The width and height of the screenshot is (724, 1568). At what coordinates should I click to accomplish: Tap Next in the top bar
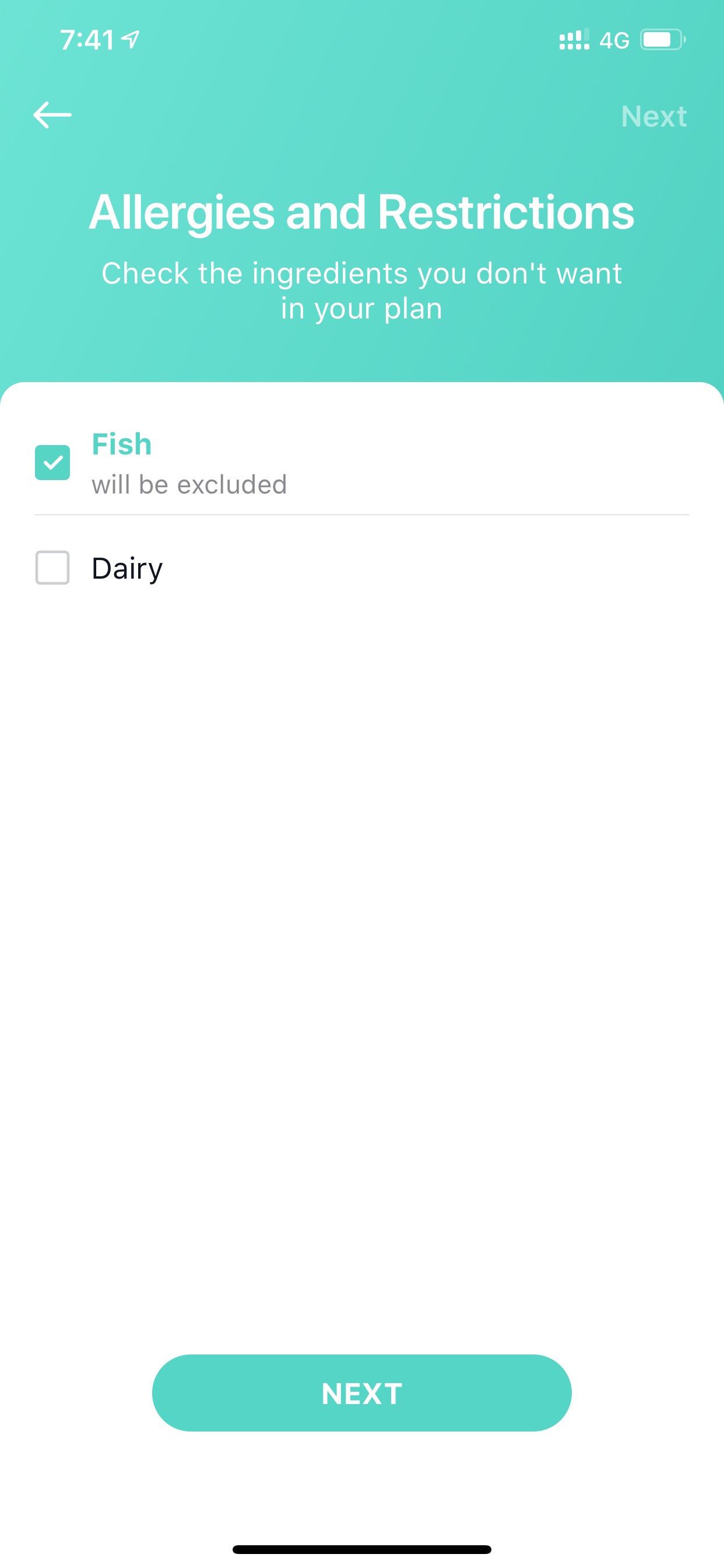coord(653,116)
